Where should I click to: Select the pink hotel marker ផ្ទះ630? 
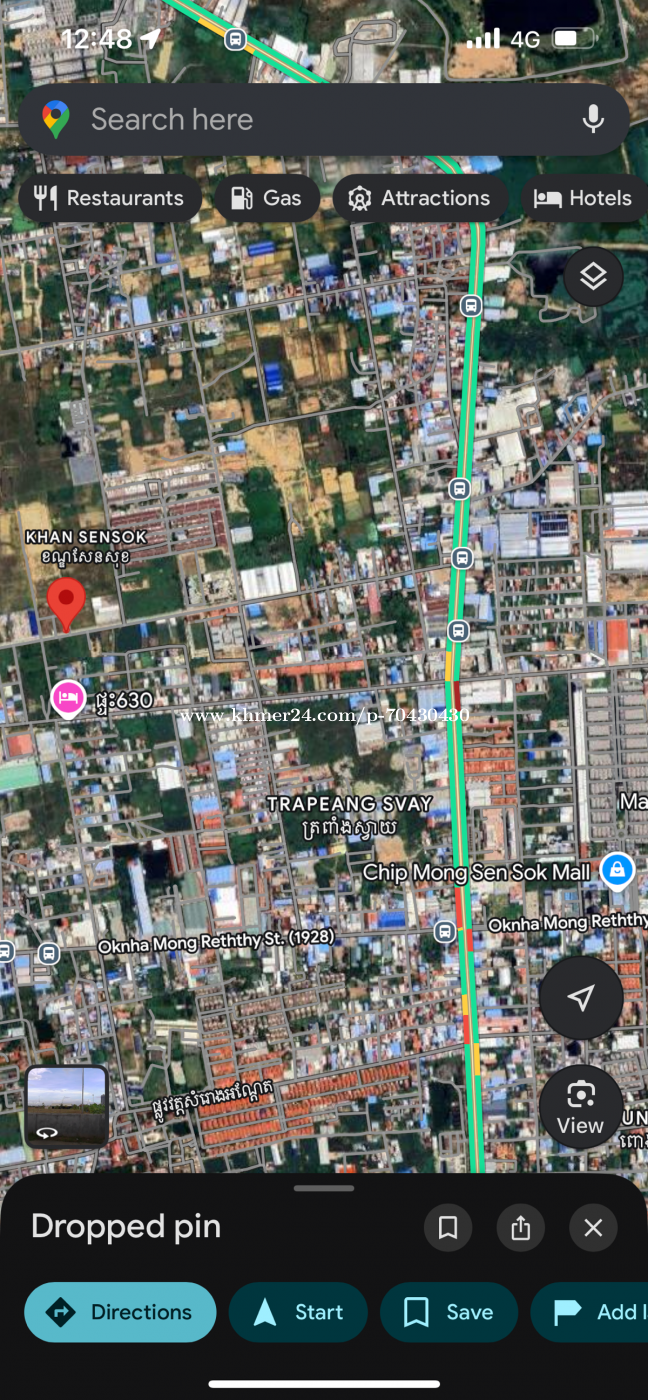(67, 698)
